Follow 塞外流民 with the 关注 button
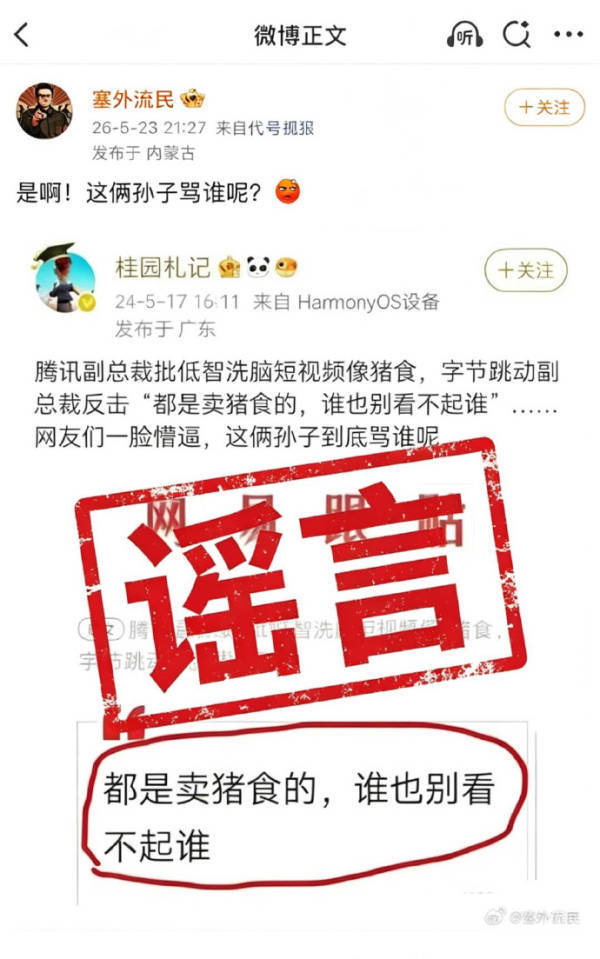The width and height of the screenshot is (600, 959). pos(544,108)
